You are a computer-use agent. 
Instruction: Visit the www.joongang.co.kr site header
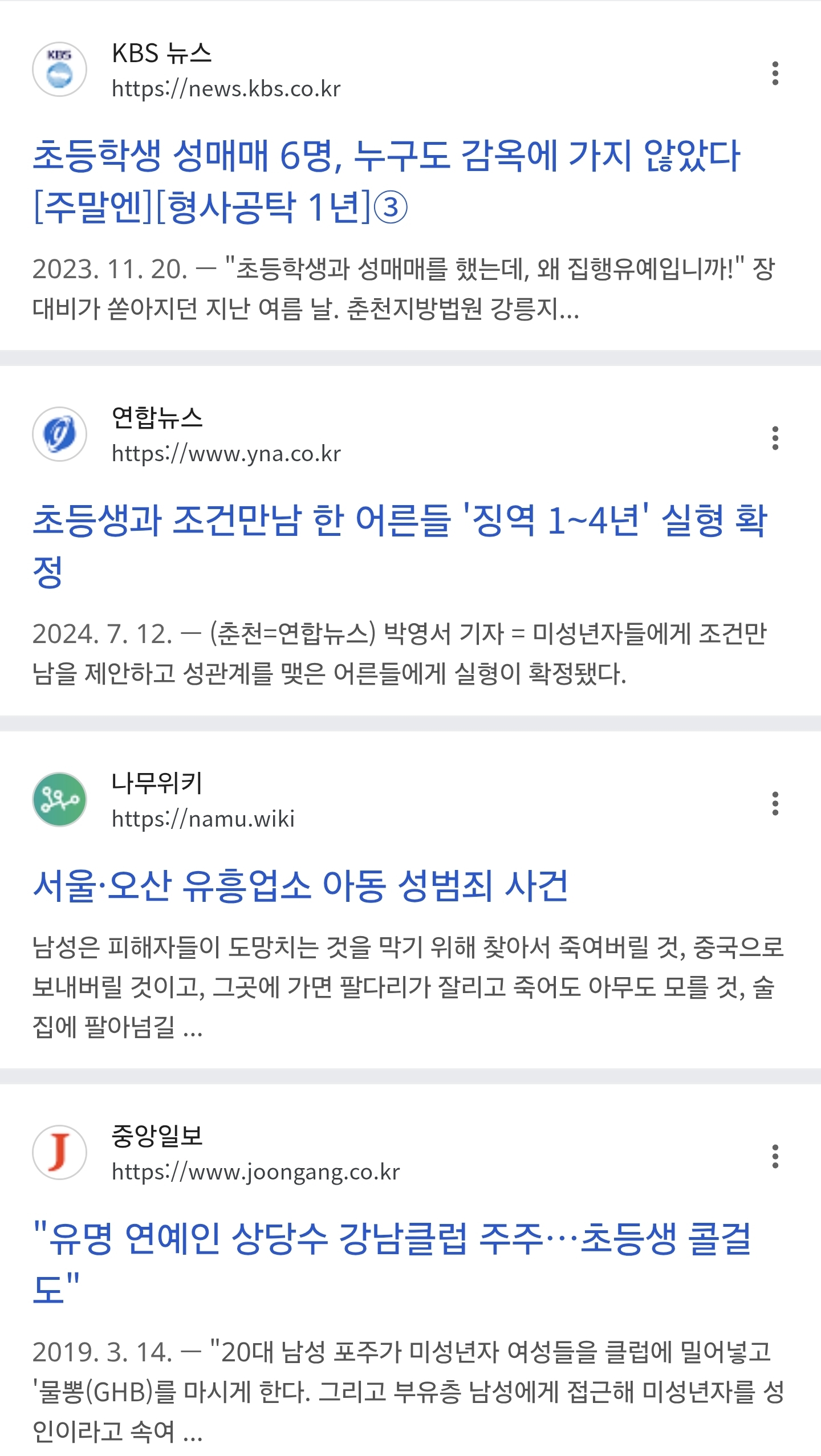tap(255, 1154)
